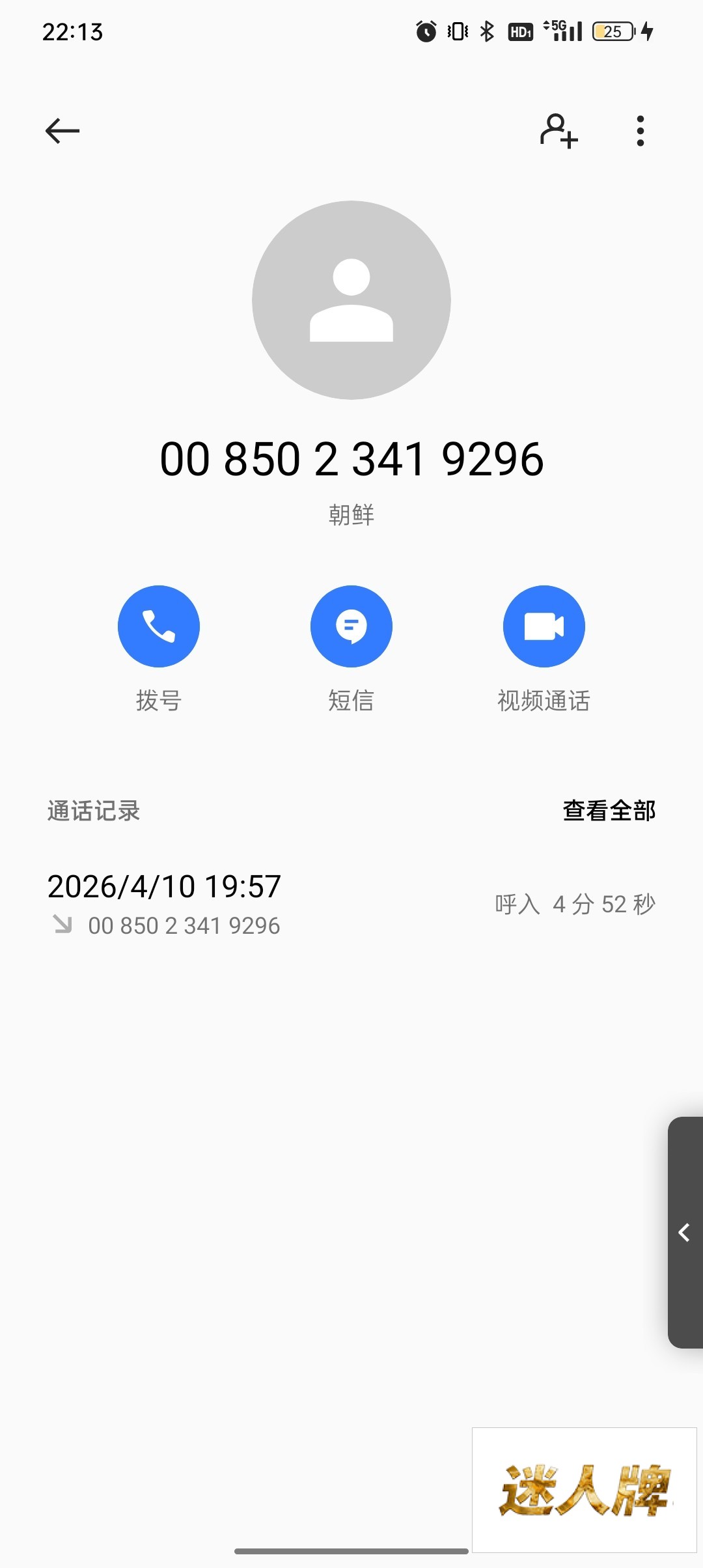Tap the contact's avatar placeholder
The height and width of the screenshot is (1568, 703).
[x=351, y=300]
